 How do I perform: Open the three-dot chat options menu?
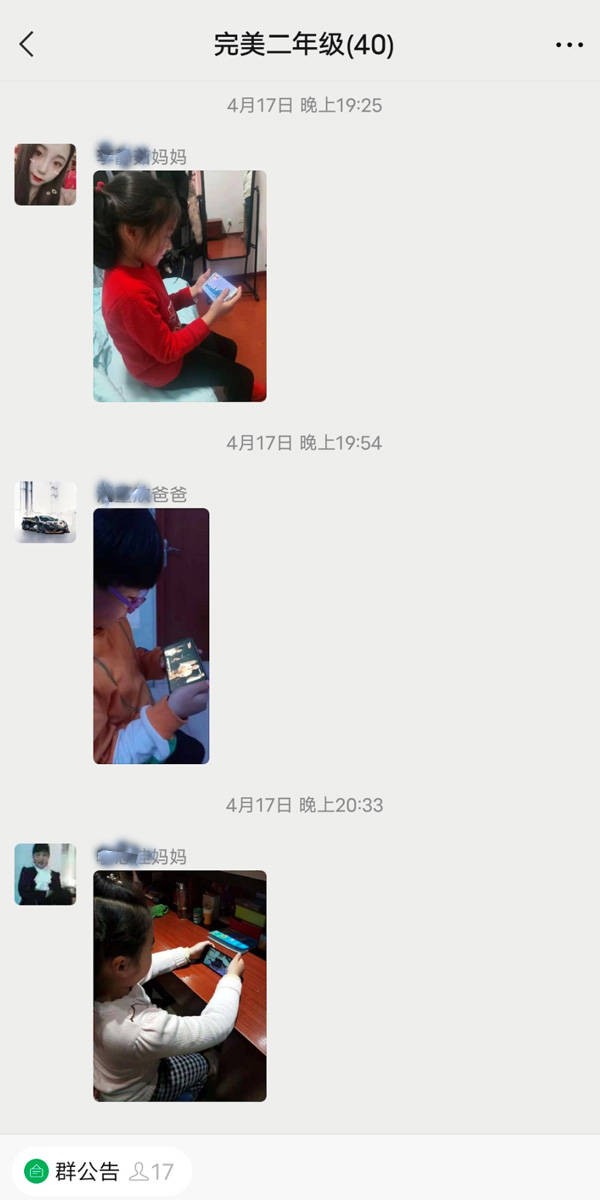569,45
